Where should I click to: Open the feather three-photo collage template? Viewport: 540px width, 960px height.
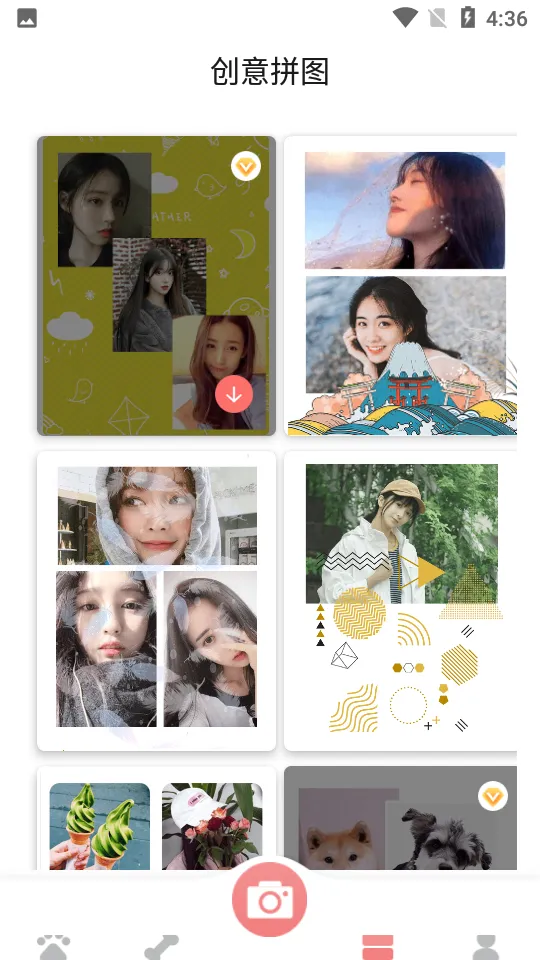click(156, 601)
